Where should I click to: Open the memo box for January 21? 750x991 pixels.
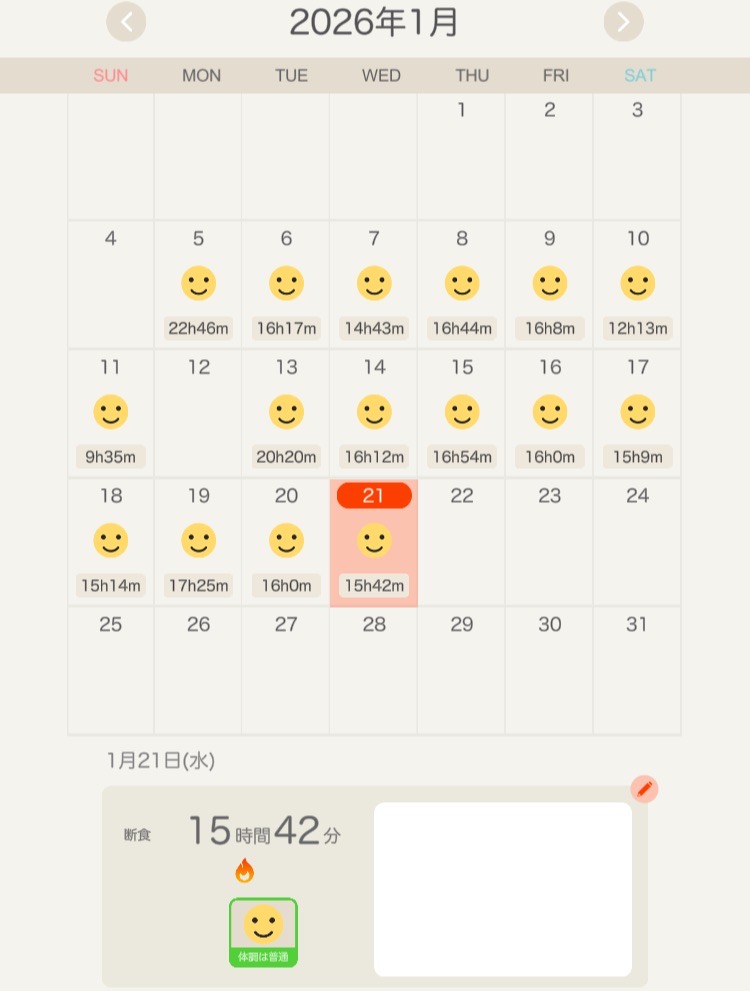(502, 888)
